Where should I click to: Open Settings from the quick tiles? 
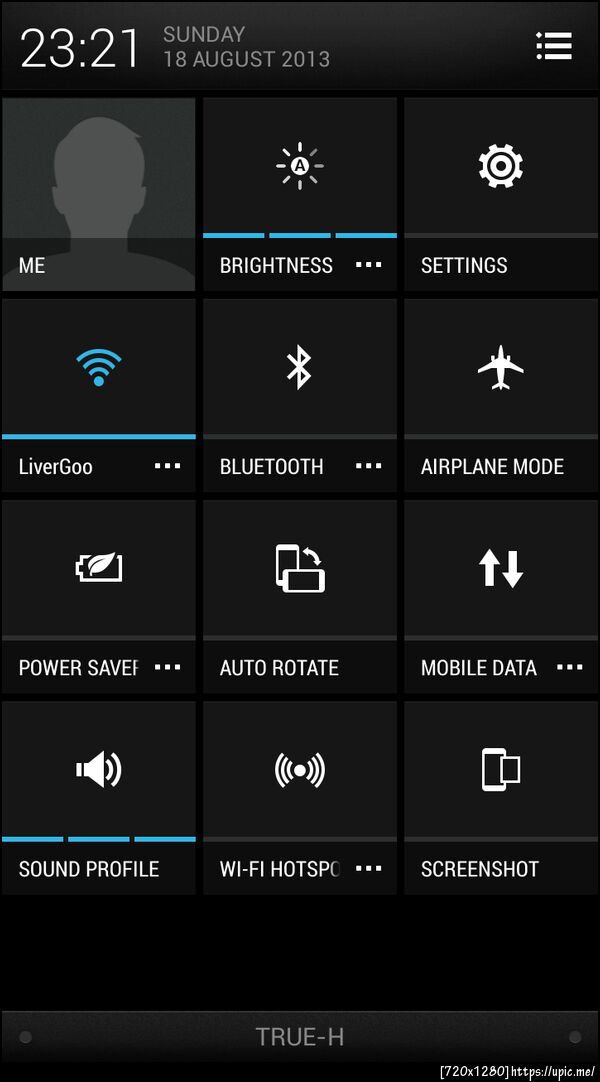pos(501,167)
